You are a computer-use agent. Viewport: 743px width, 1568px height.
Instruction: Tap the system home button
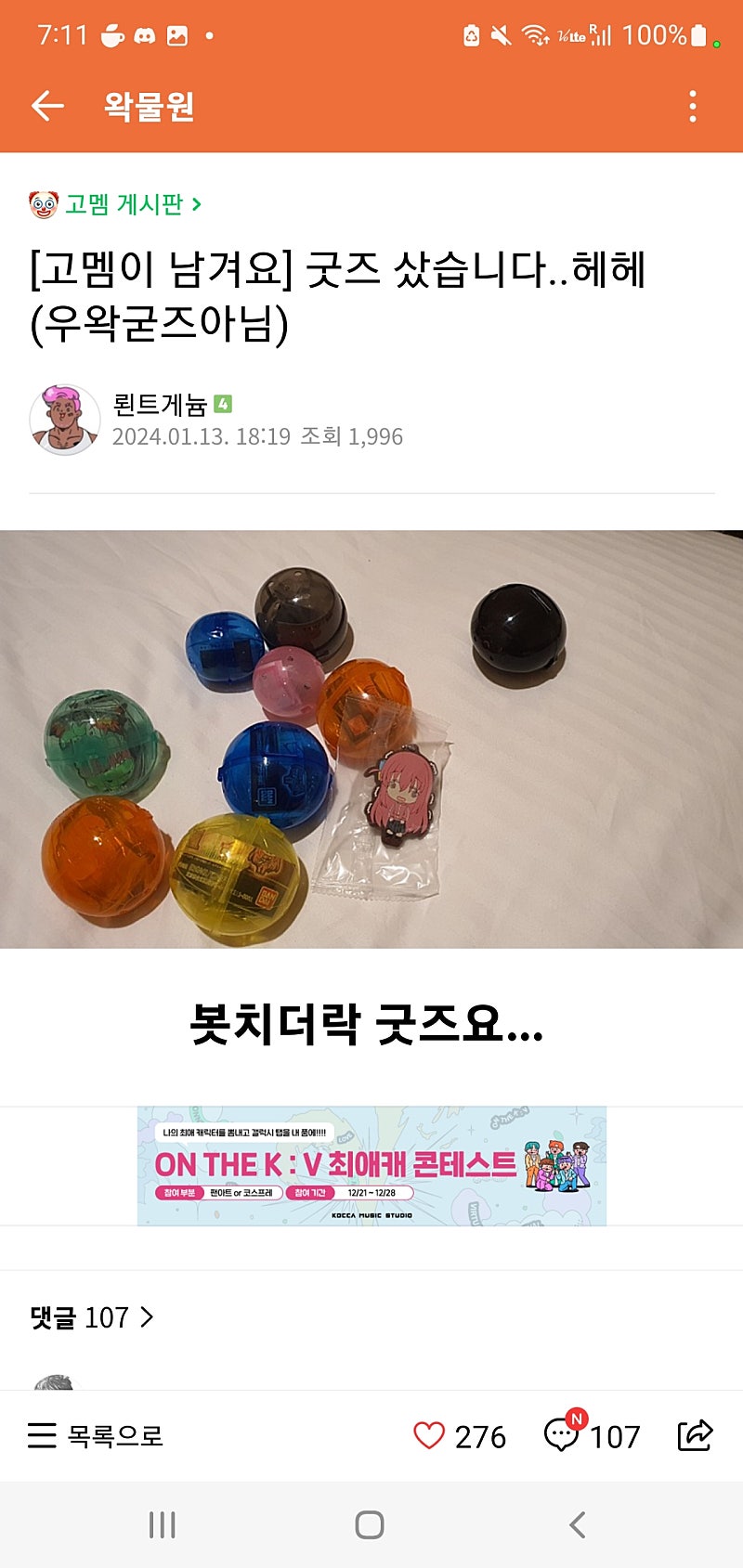[370, 1524]
